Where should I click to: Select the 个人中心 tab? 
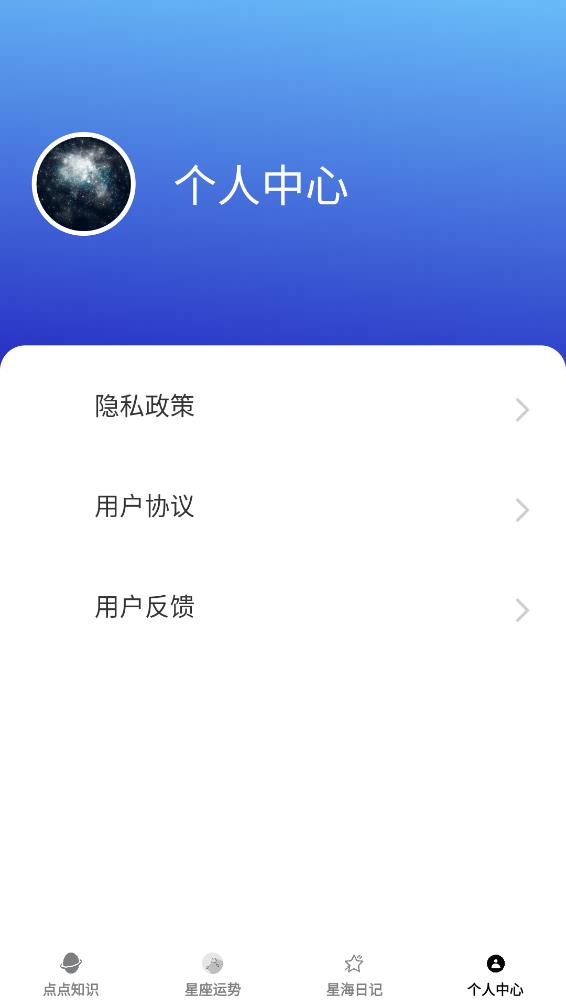coord(495,975)
